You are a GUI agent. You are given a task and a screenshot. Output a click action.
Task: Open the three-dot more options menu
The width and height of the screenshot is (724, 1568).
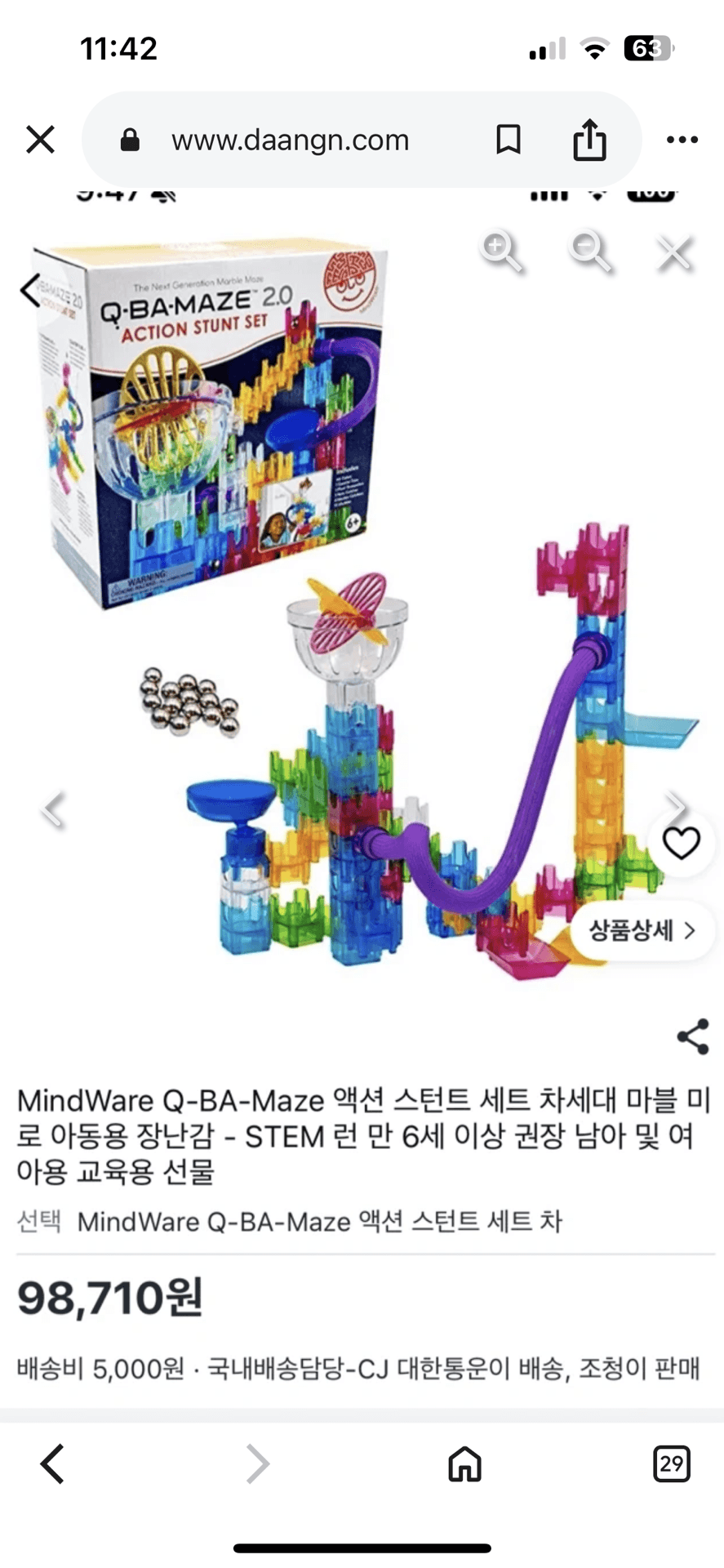(682, 140)
